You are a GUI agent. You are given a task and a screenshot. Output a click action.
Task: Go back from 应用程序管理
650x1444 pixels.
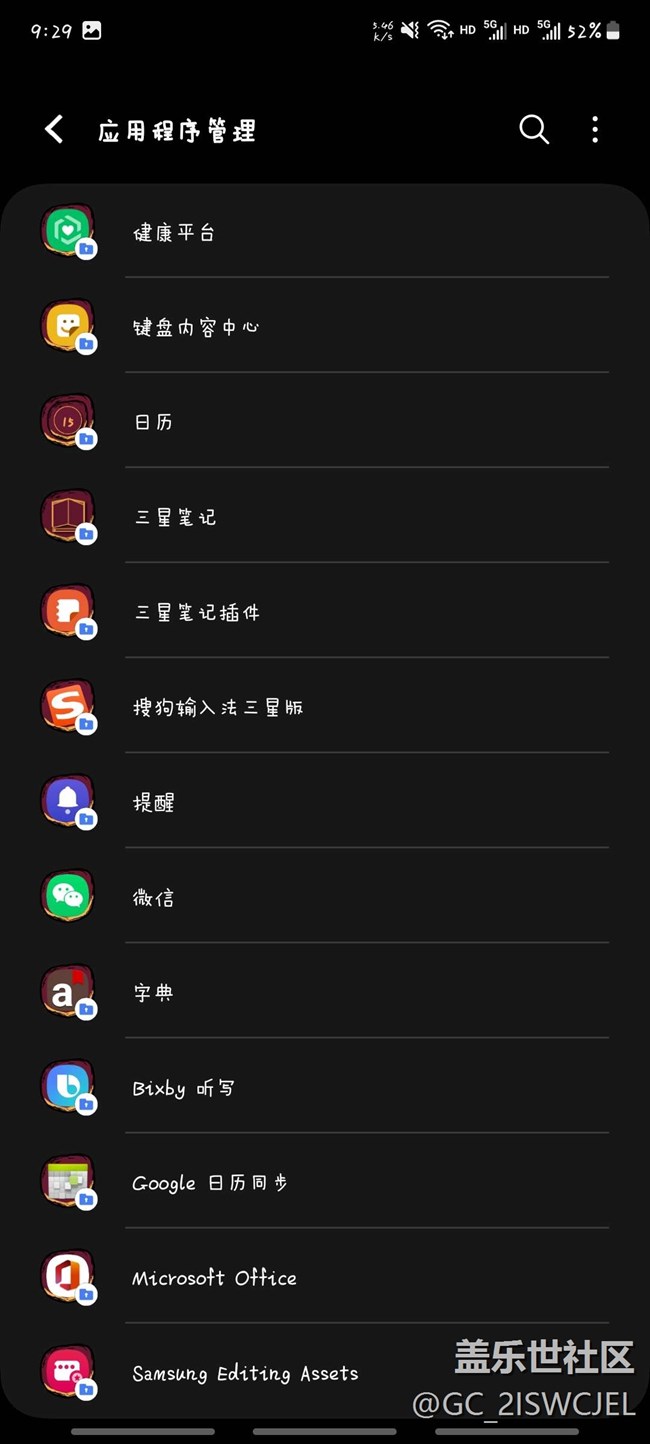[x=55, y=130]
